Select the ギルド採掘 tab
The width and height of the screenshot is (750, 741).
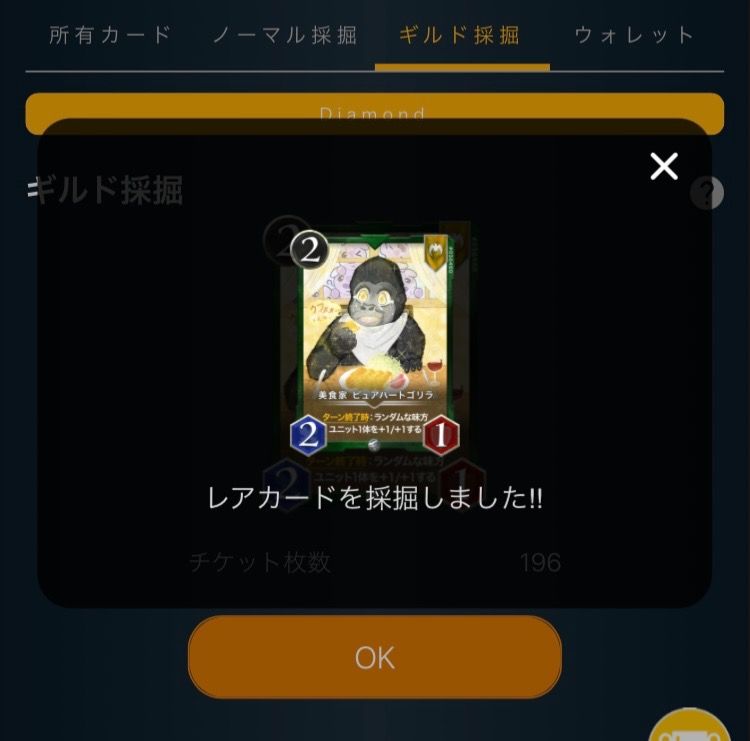[460, 35]
